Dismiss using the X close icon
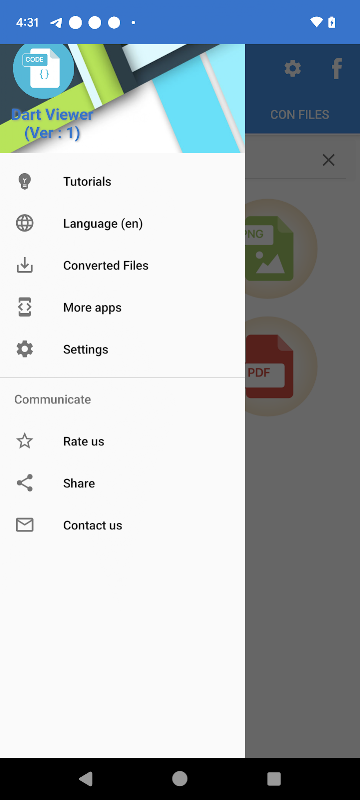Image resolution: width=360 pixels, height=800 pixels. pos(328,160)
